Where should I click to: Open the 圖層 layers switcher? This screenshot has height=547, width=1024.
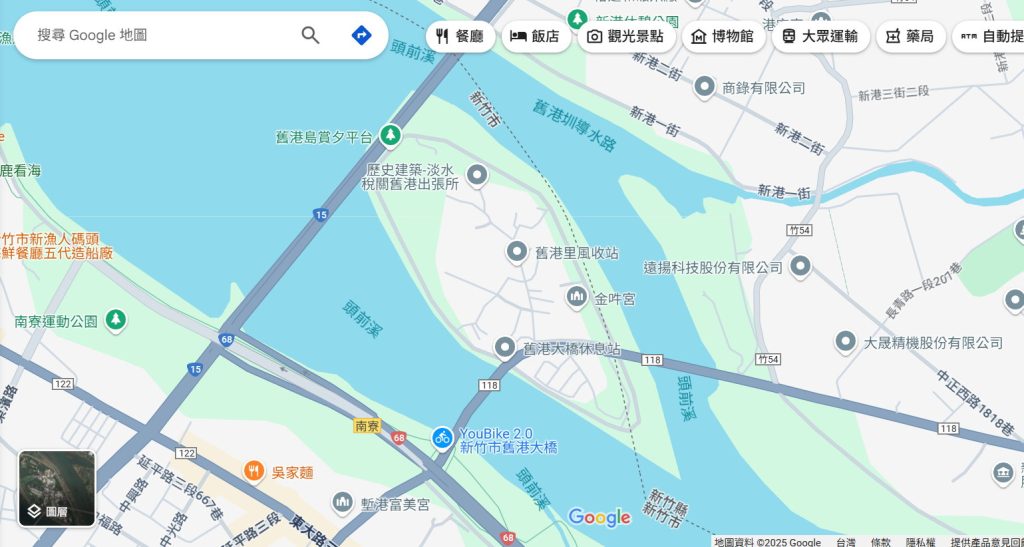[x=57, y=488]
